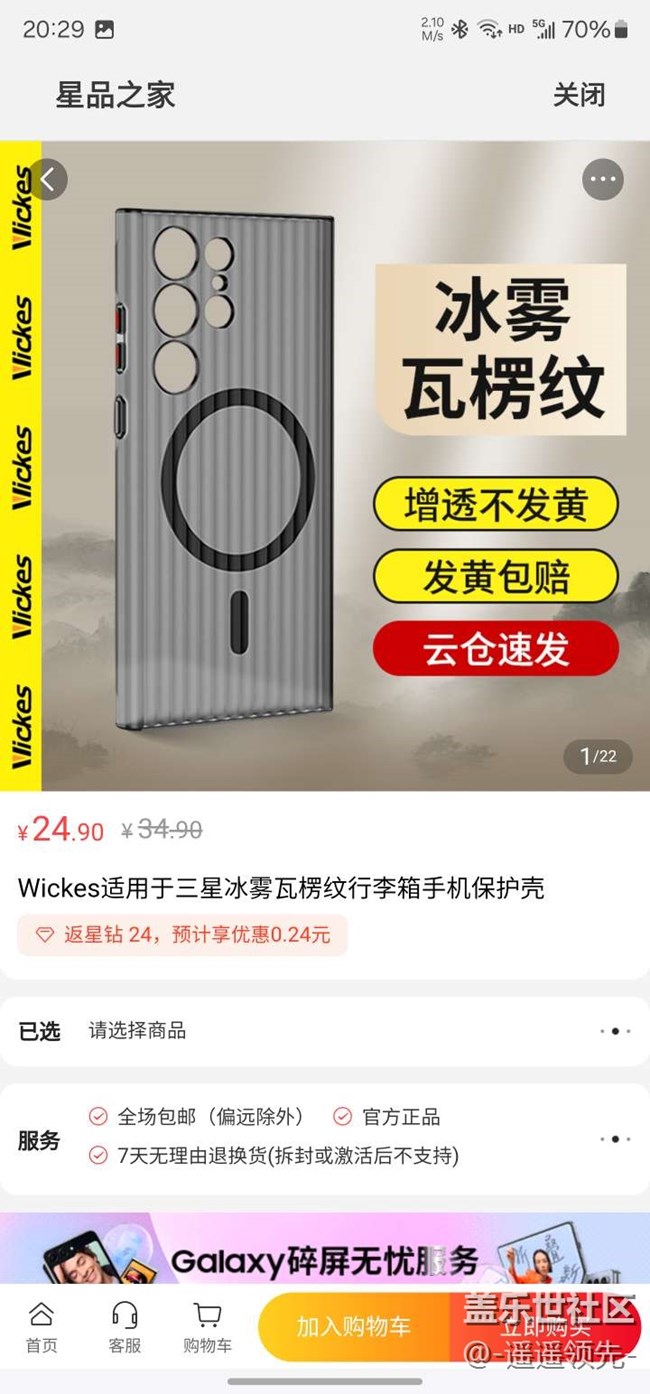Contact 客服 customer service
The height and width of the screenshot is (1394, 650).
(124, 1328)
